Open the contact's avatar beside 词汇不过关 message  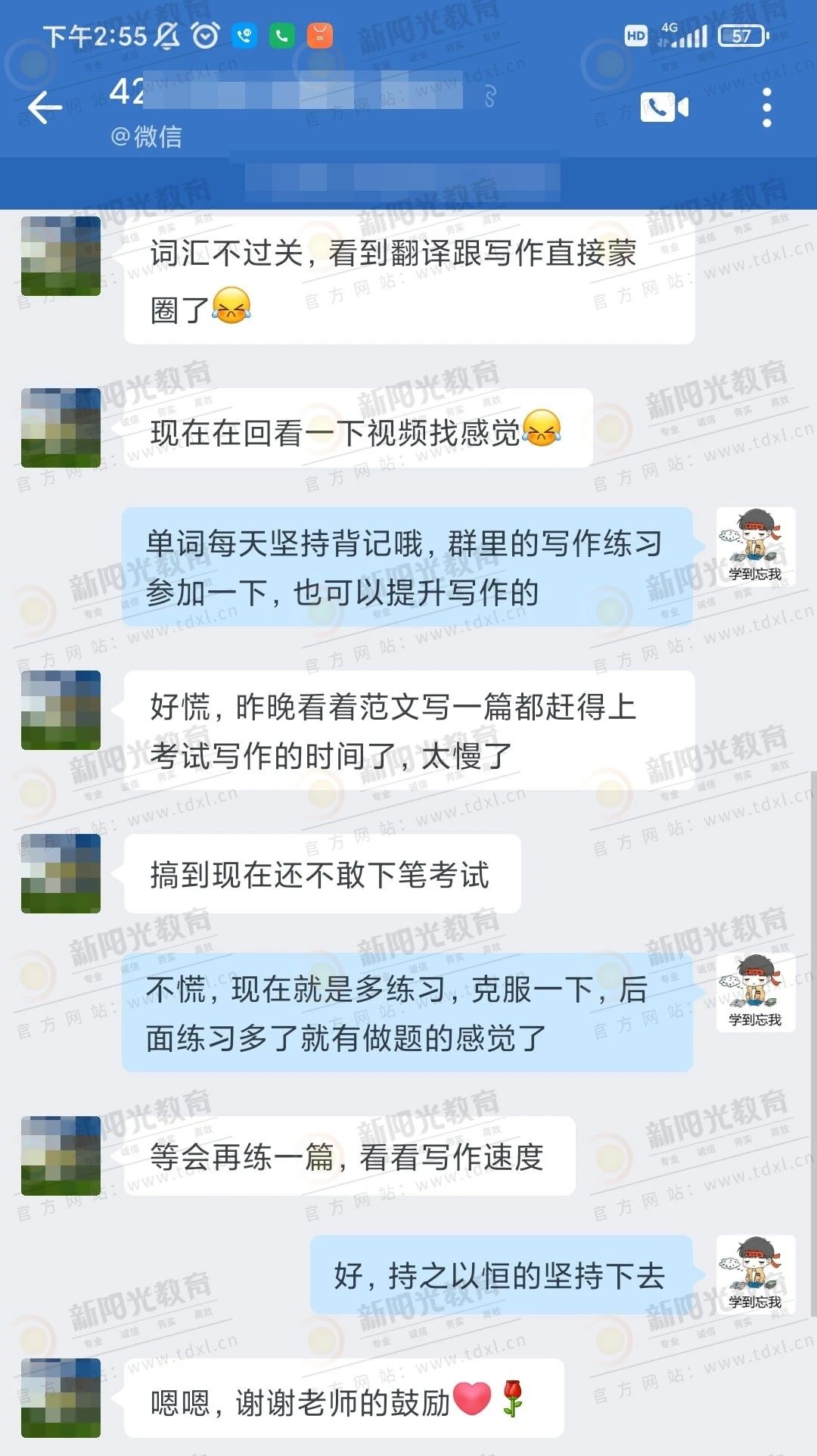[61, 256]
